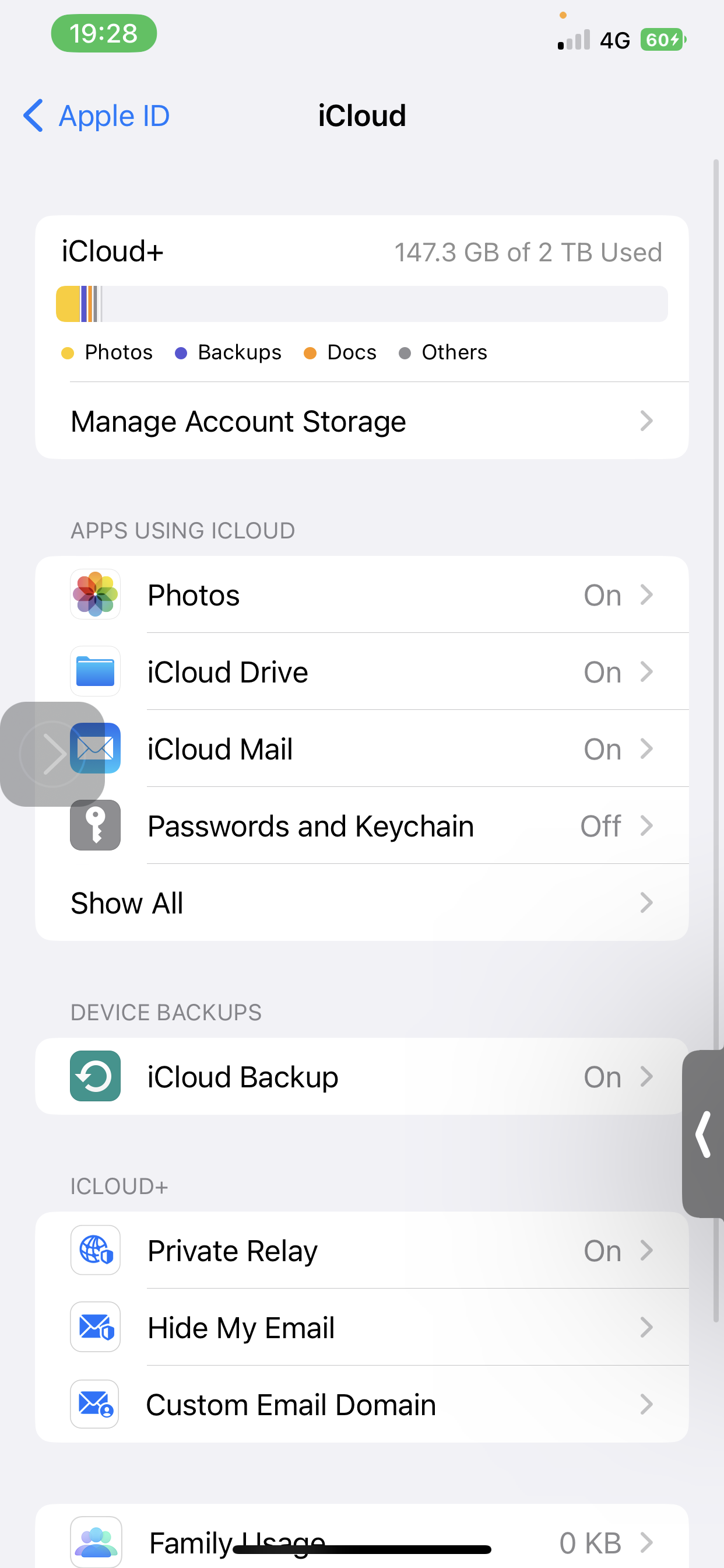
Task: Open Passwords and Keychain settings
Action: (362, 825)
